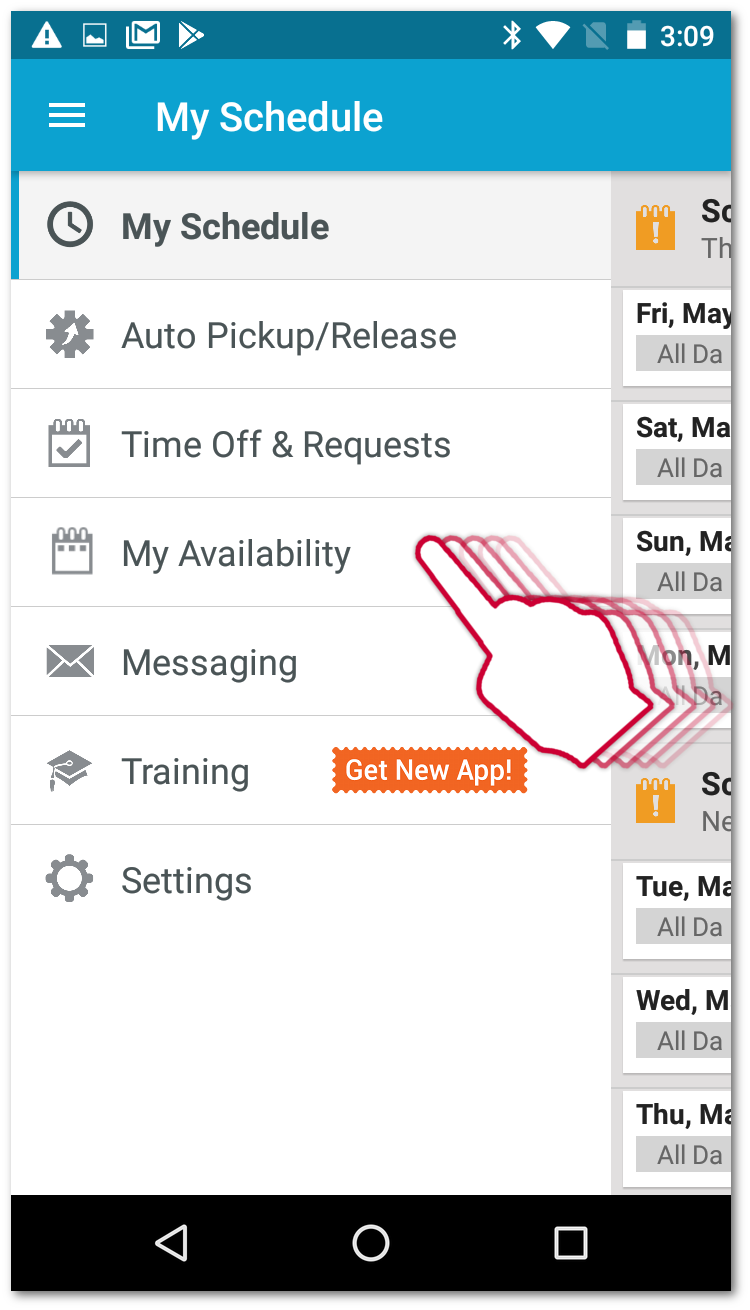Open Auto Pickup/Release

311,335
